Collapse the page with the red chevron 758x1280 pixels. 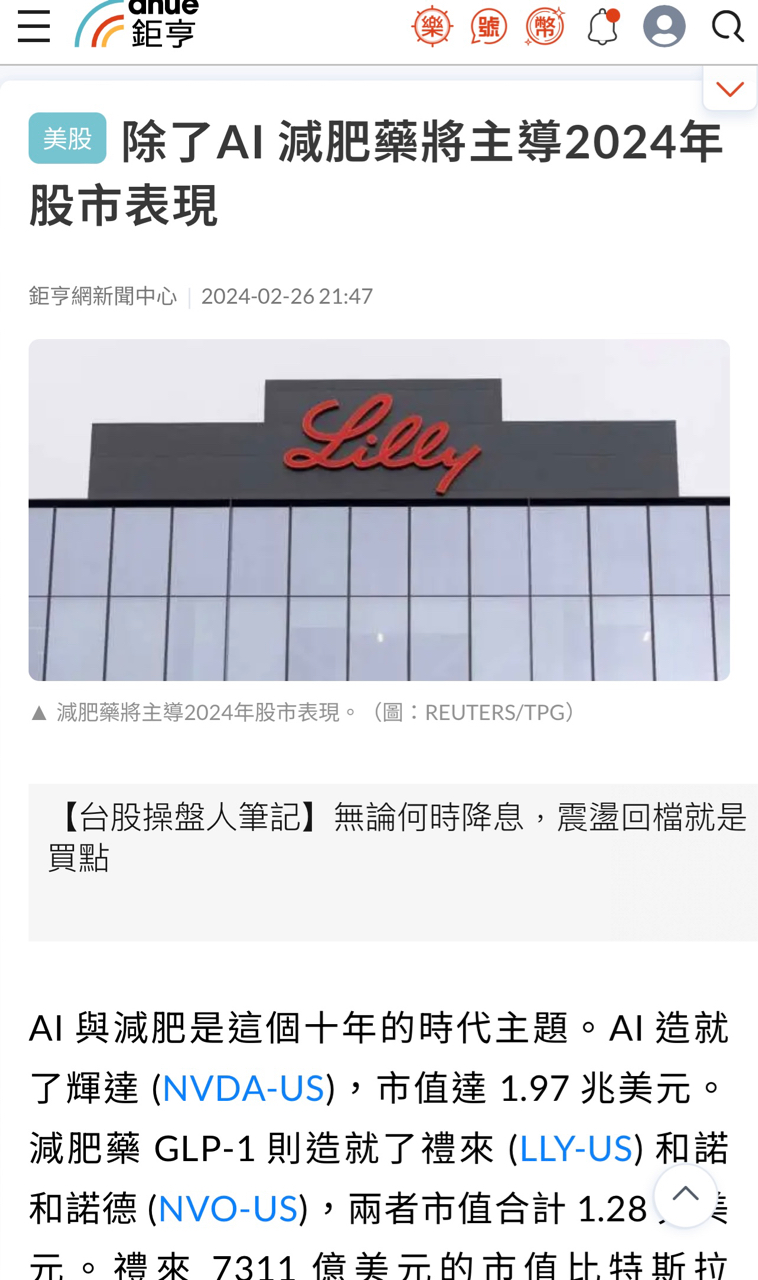click(729, 87)
